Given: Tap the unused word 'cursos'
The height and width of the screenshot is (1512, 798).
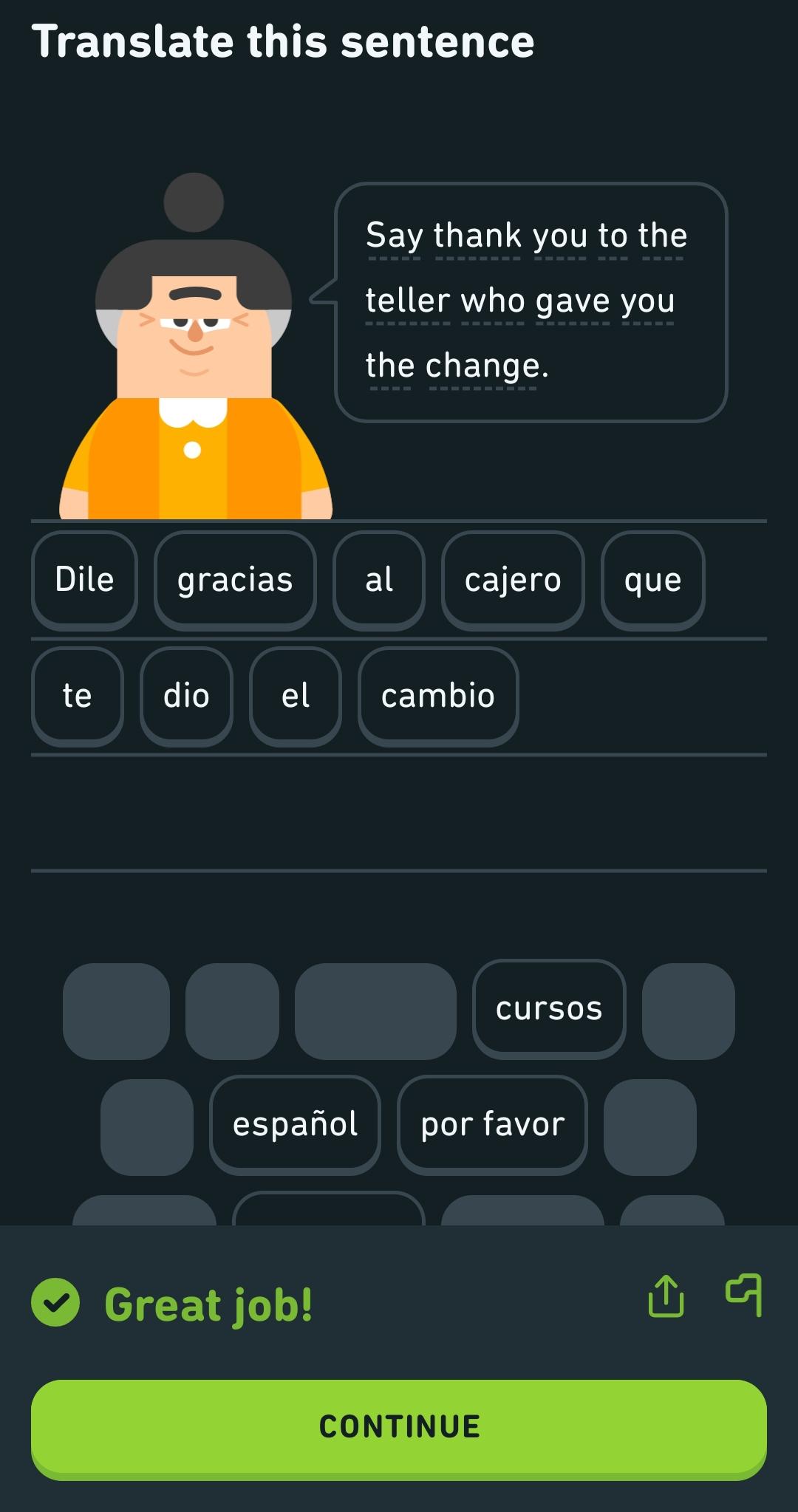Looking at the screenshot, I should click(x=548, y=1007).
